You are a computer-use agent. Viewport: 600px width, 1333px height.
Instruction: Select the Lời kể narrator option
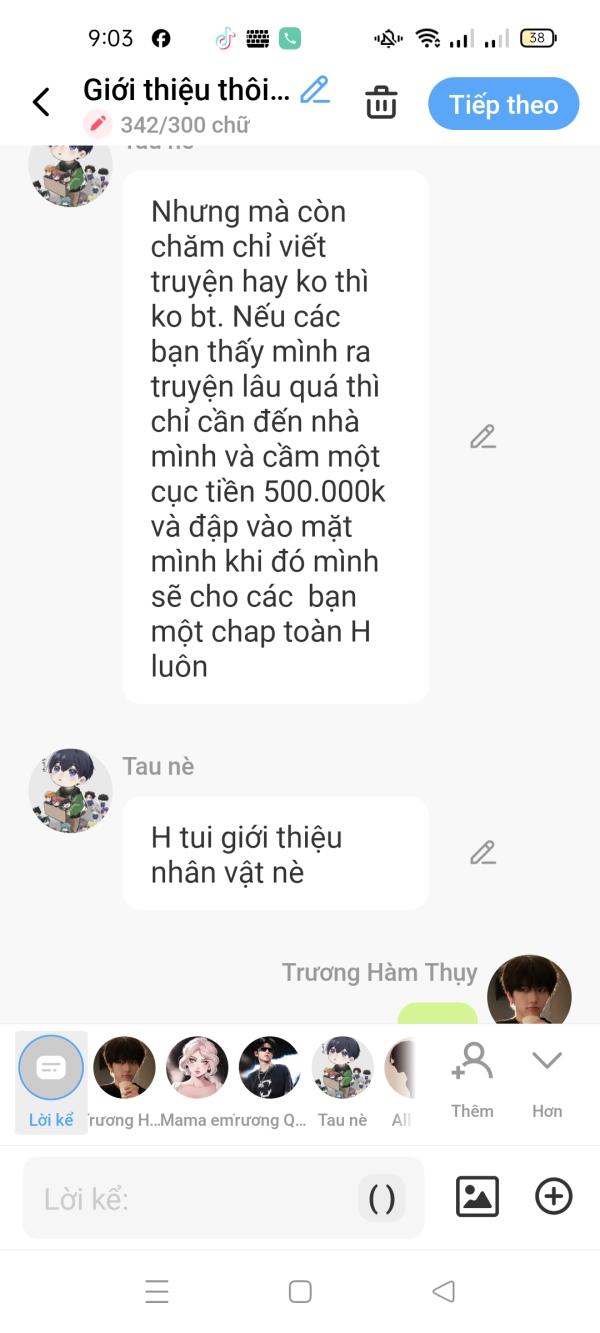(x=51, y=1082)
